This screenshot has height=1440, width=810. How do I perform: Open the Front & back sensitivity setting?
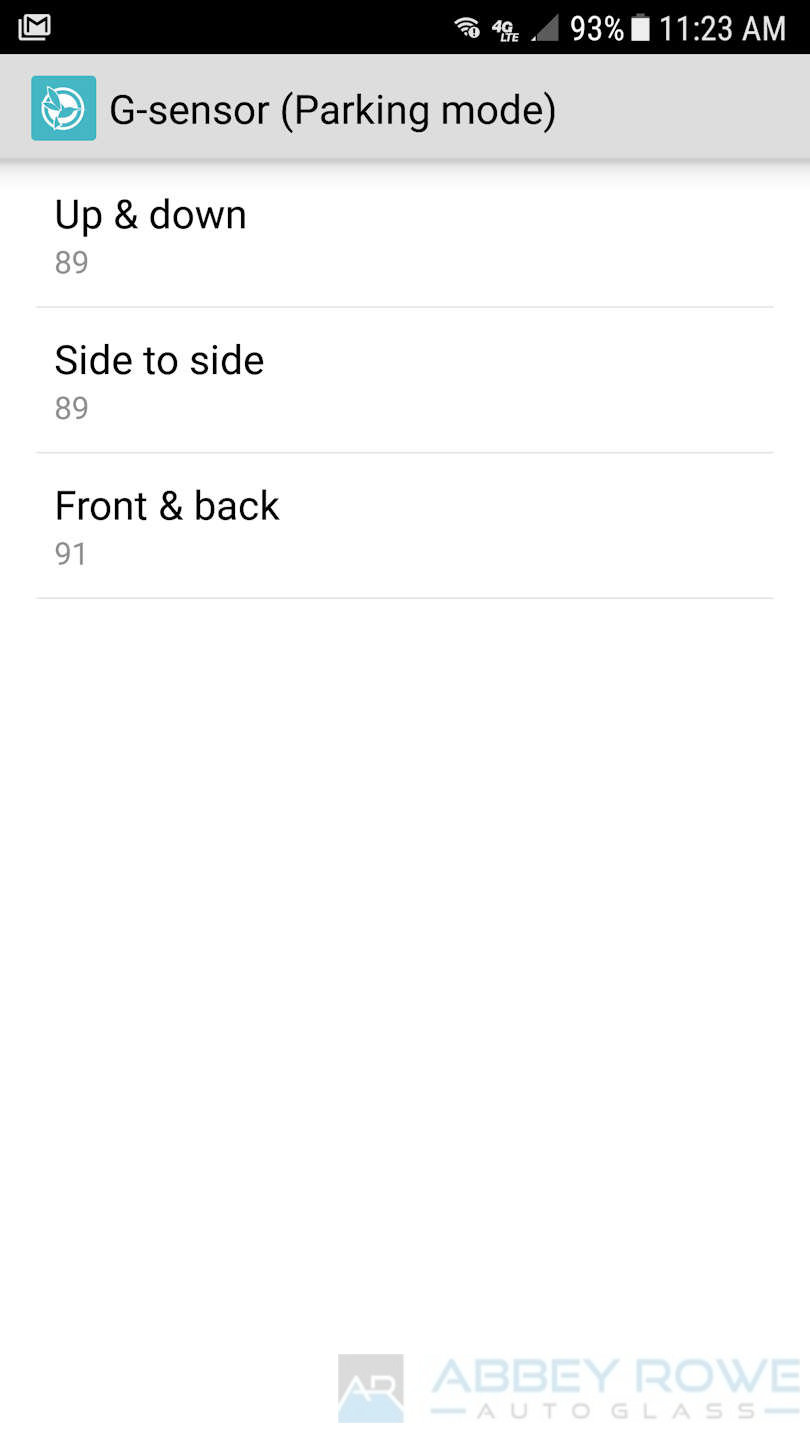click(x=404, y=526)
